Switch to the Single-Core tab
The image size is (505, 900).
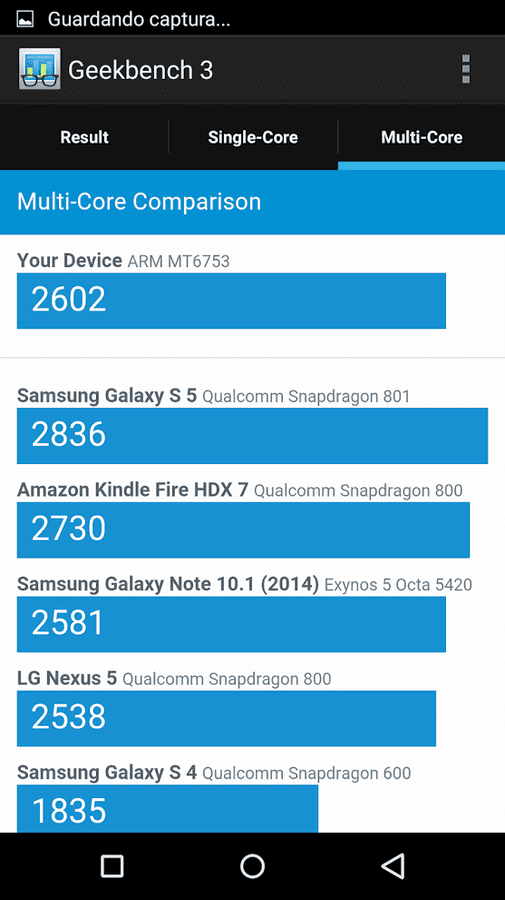click(x=253, y=138)
